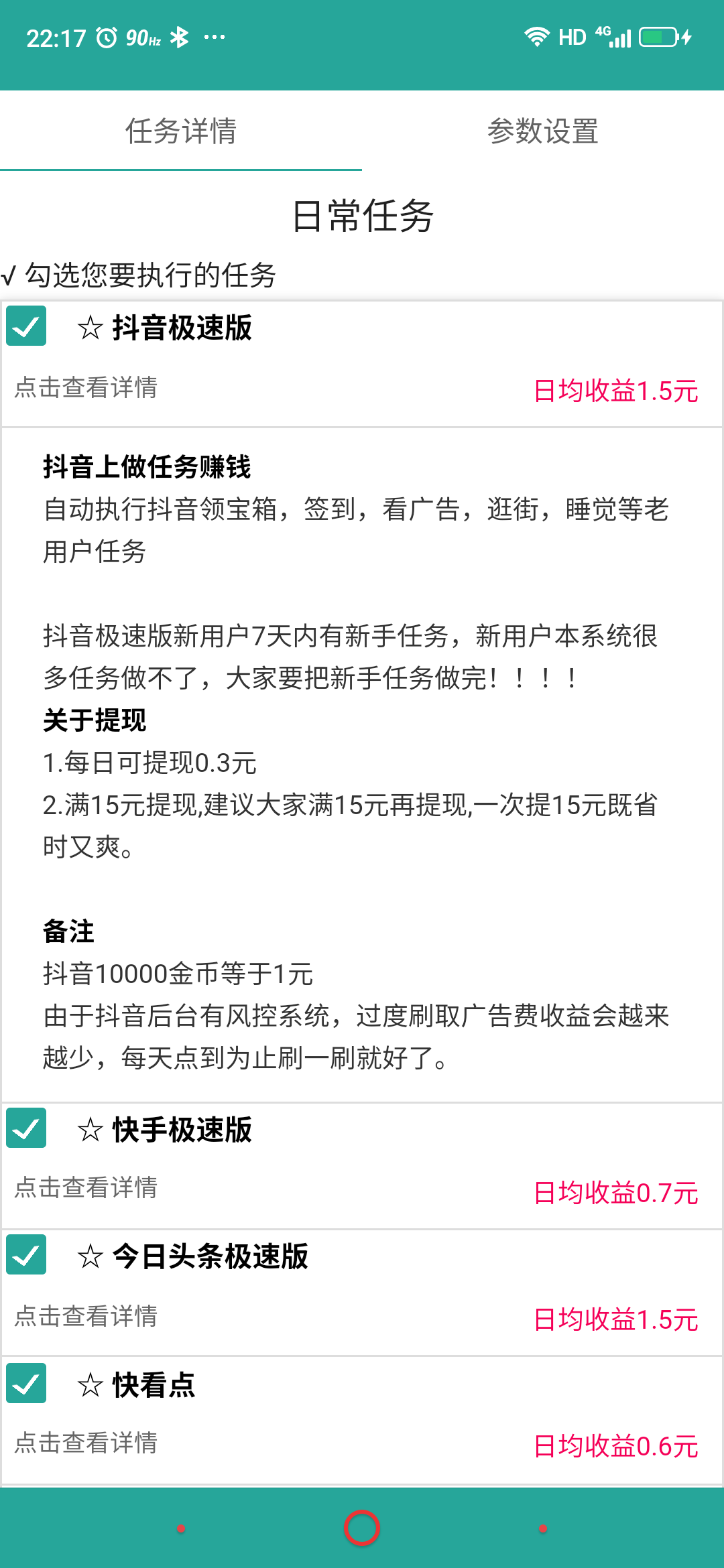The image size is (724, 1568).
Task: Collapse 点击查看详情 under 抖音极速版
Action: (x=86, y=387)
